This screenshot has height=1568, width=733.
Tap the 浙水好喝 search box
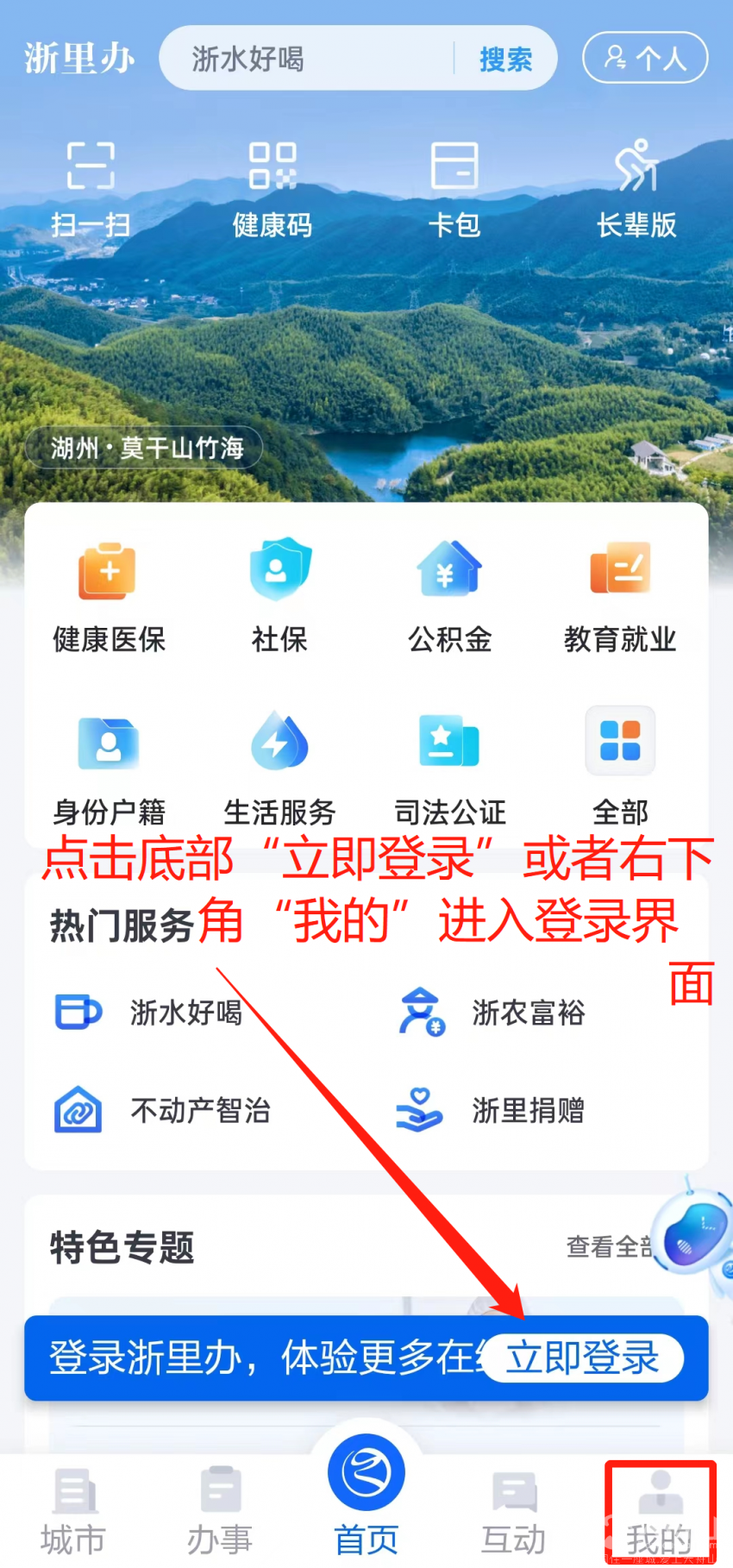tap(310, 59)
